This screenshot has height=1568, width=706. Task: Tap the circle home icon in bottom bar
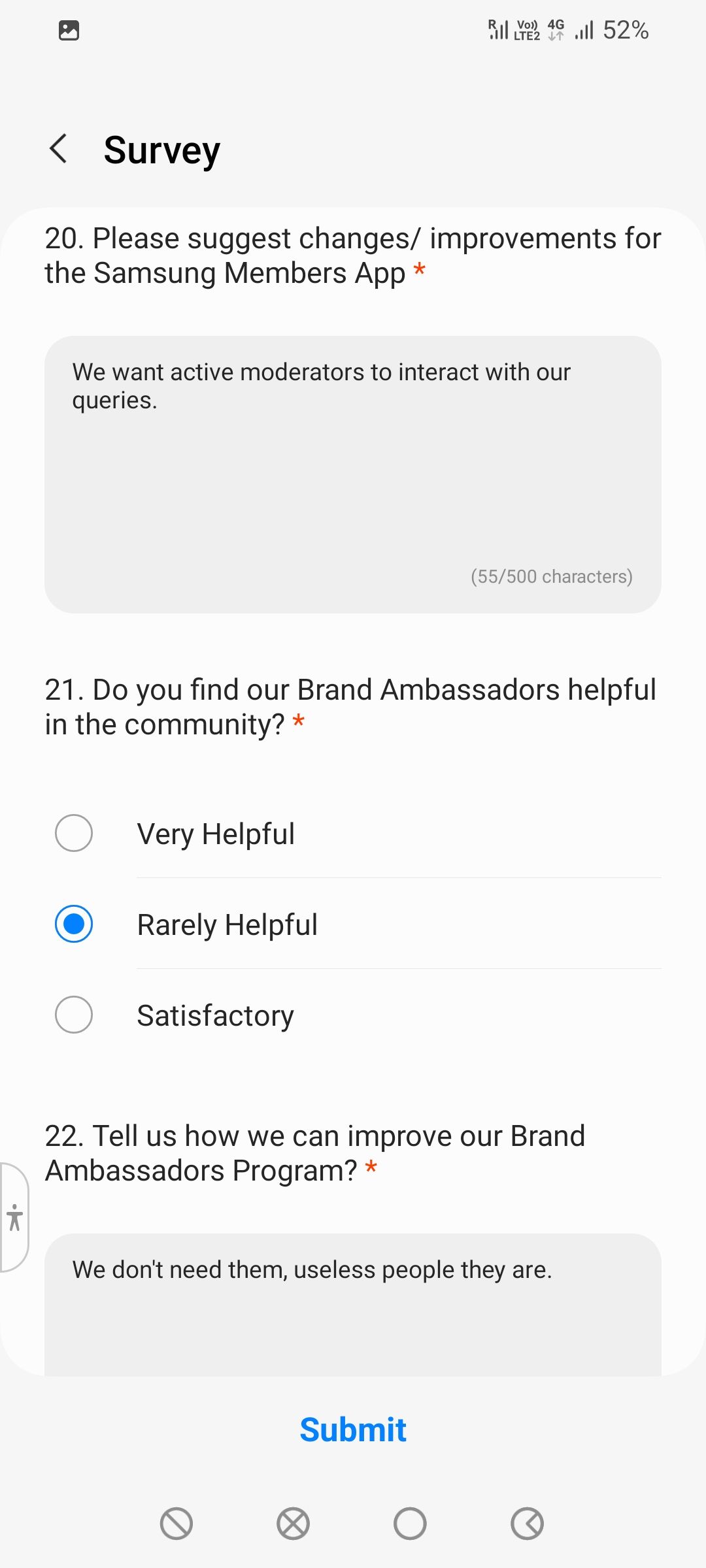tap(411, 1522)
